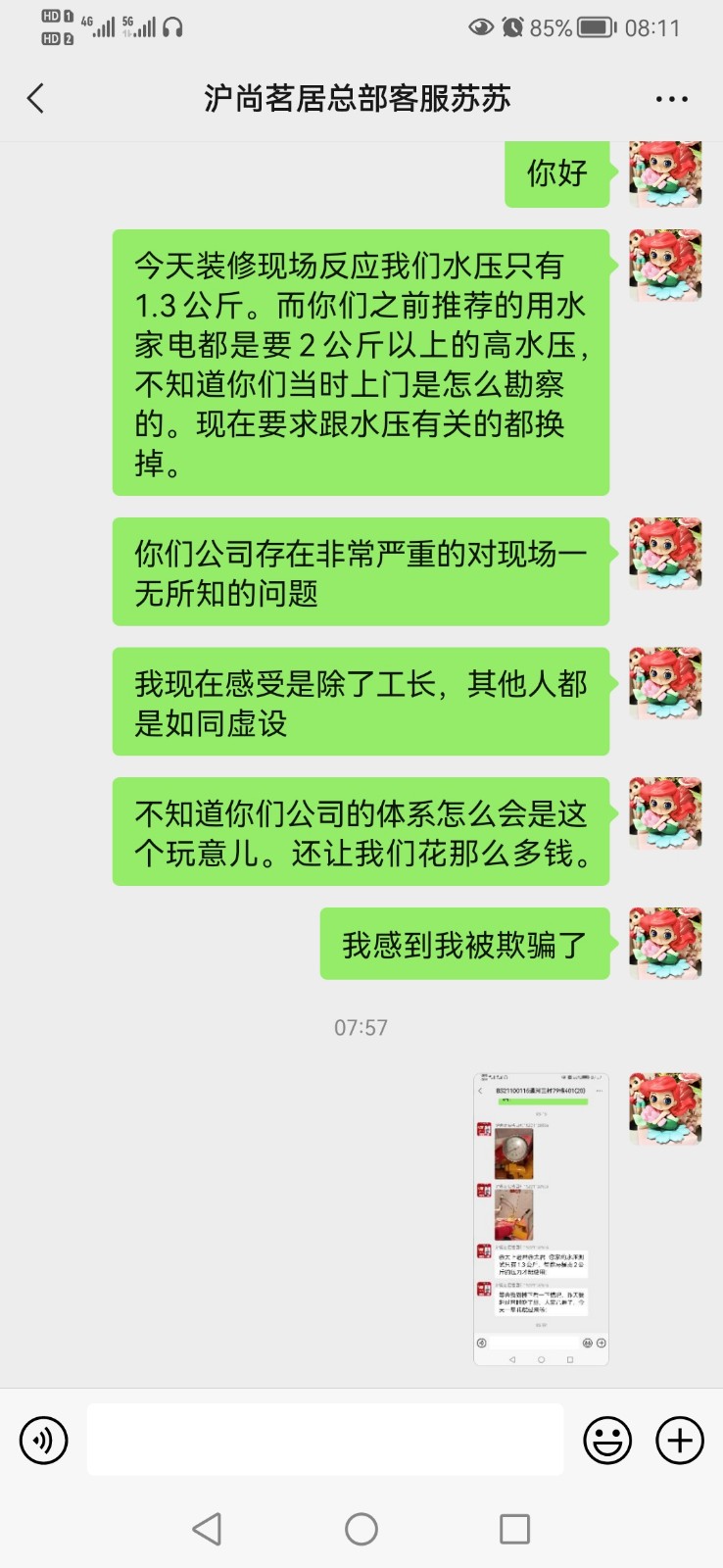Open the chat info overflow menu
Viewport: 723px width, 1568px height.
671,99
